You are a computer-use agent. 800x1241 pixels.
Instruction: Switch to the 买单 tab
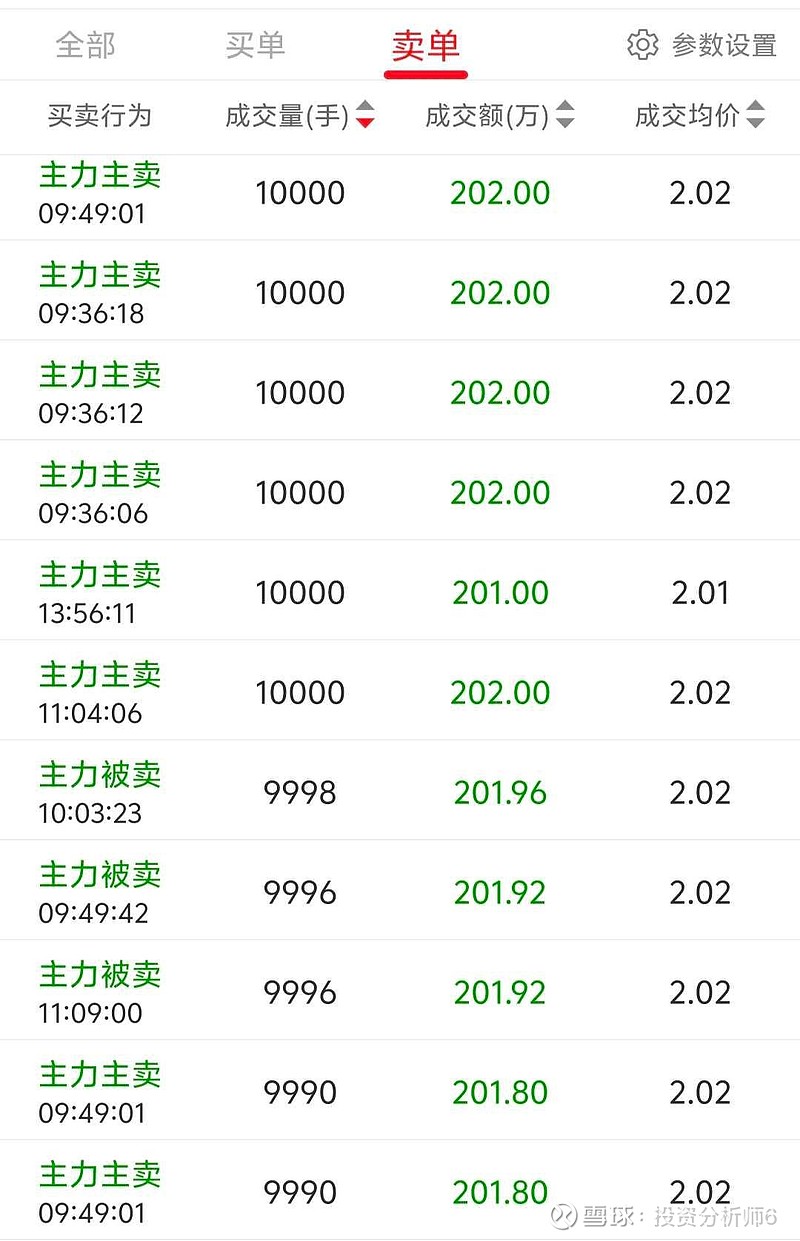coord(255,45)
